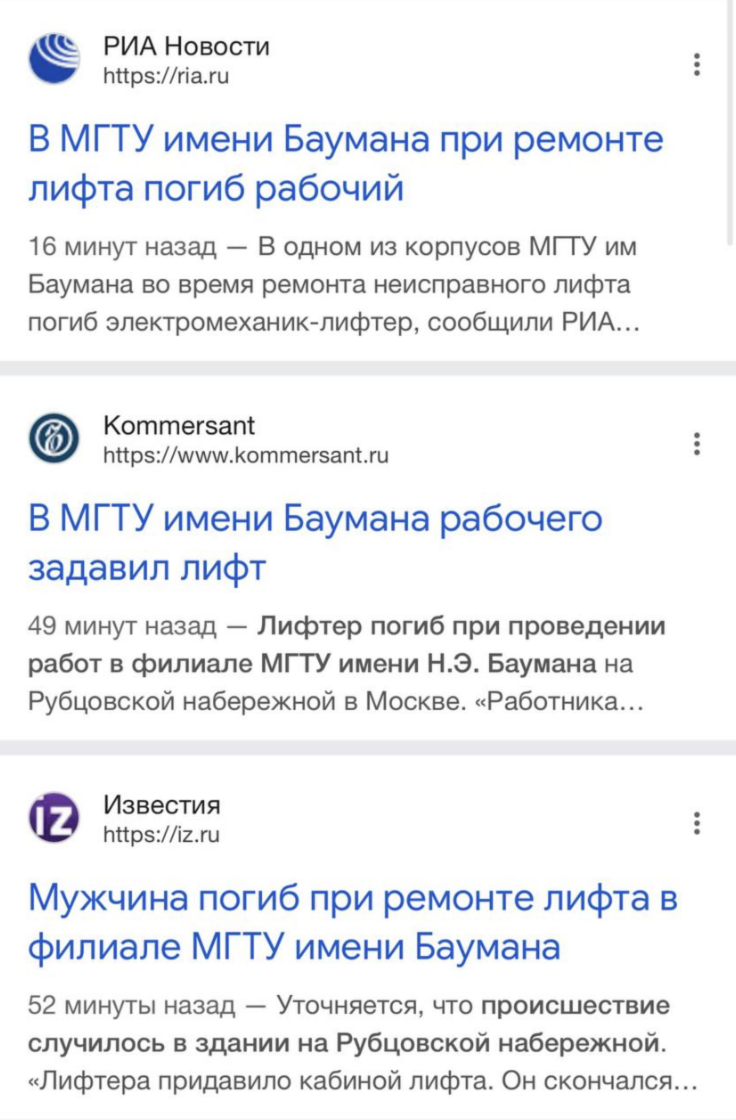Open the more options menu for the Известия result

click(x=697, y=824)
